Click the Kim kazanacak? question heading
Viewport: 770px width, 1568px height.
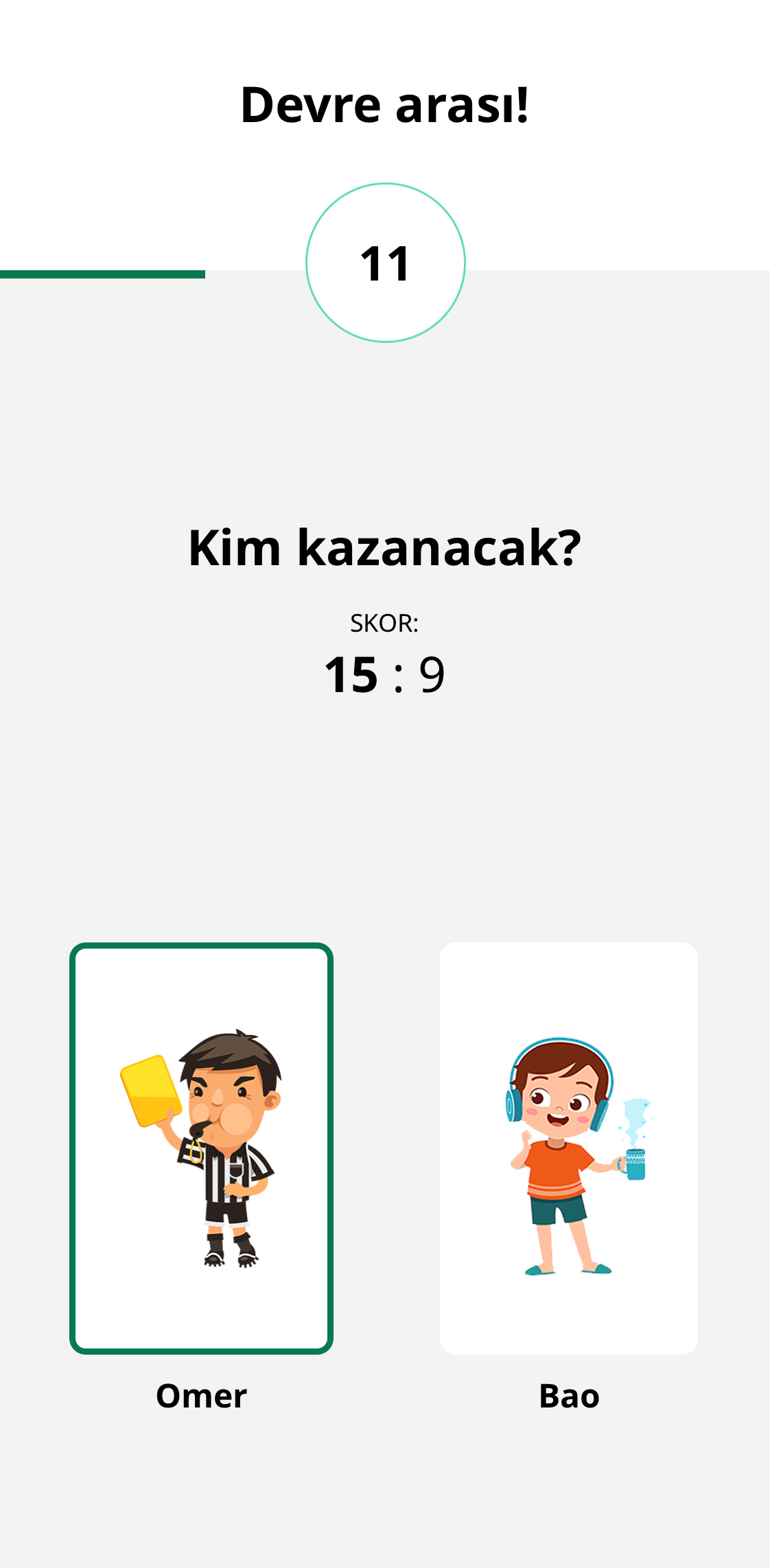[x=385, y=549]
